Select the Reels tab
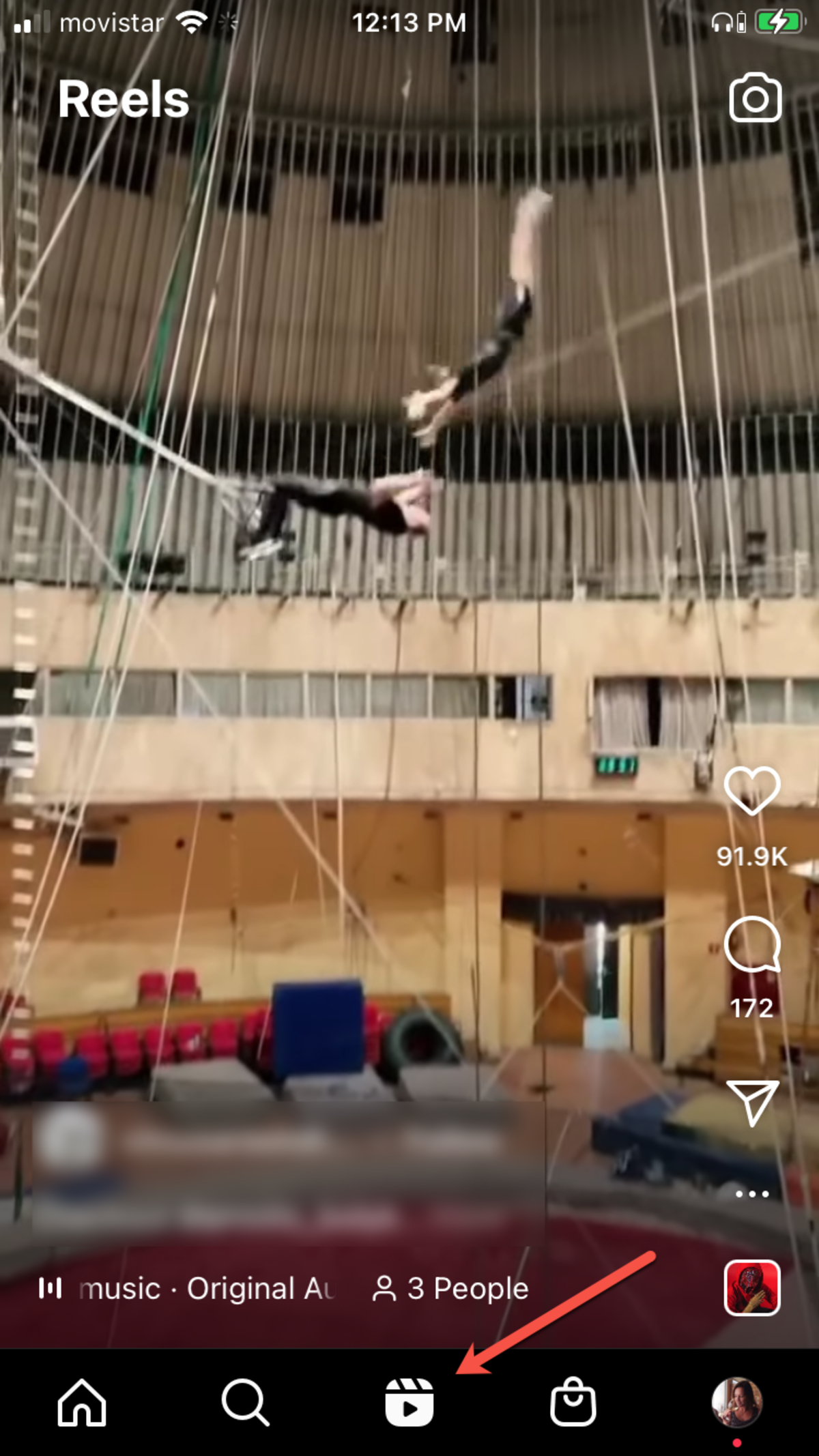The height and width of the screenshot is (1456, 819). pyautogui.click(x=409, y=1403)
